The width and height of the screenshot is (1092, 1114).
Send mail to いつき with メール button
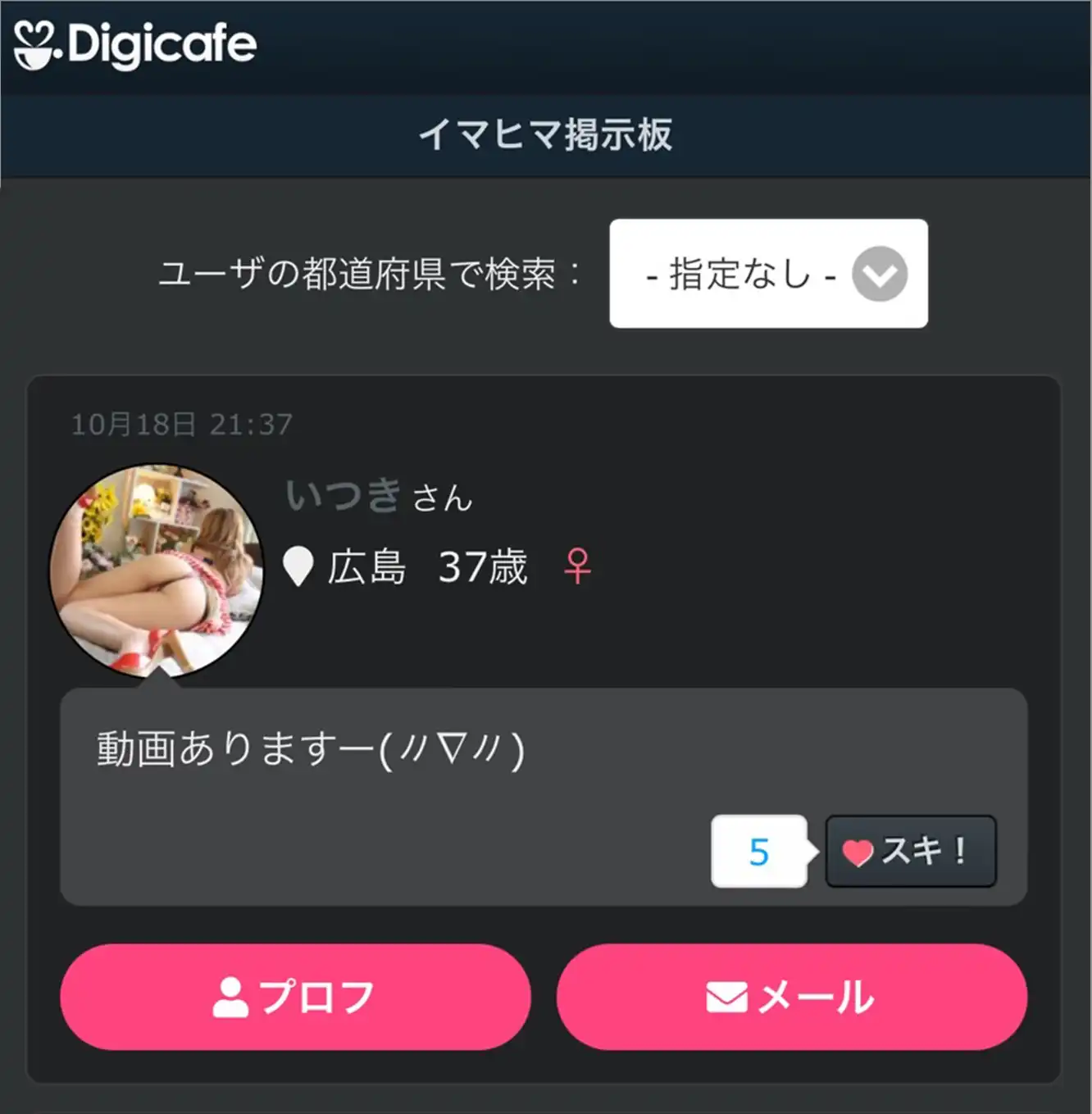point(791,997)
